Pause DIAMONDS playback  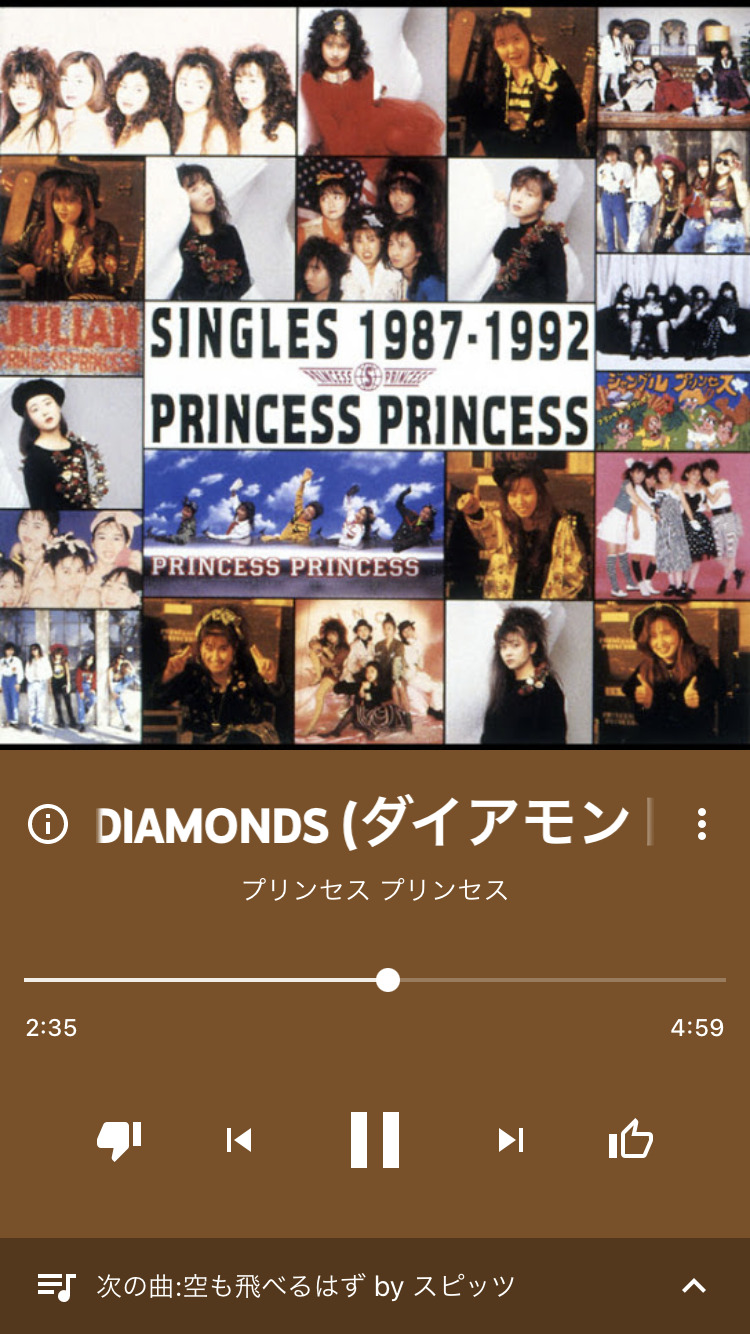point(375,1140)
